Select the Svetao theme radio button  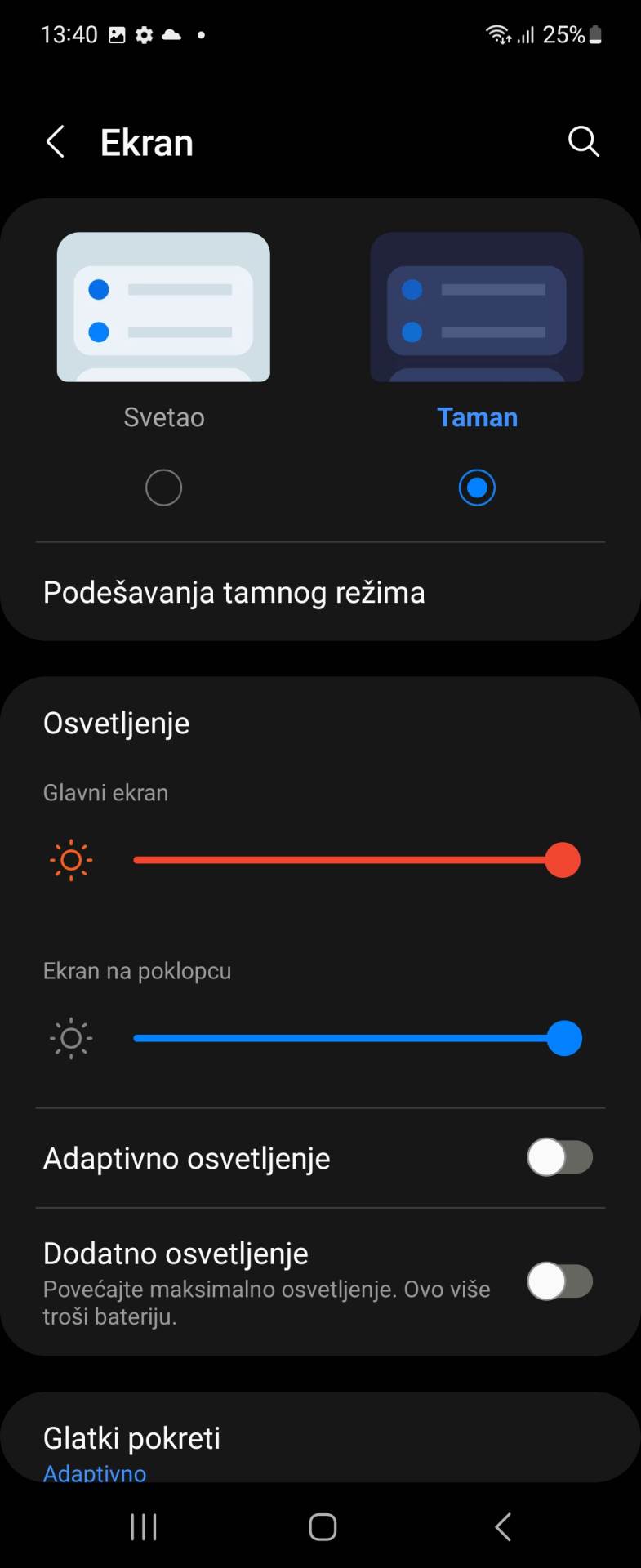(x=163, y=487)
